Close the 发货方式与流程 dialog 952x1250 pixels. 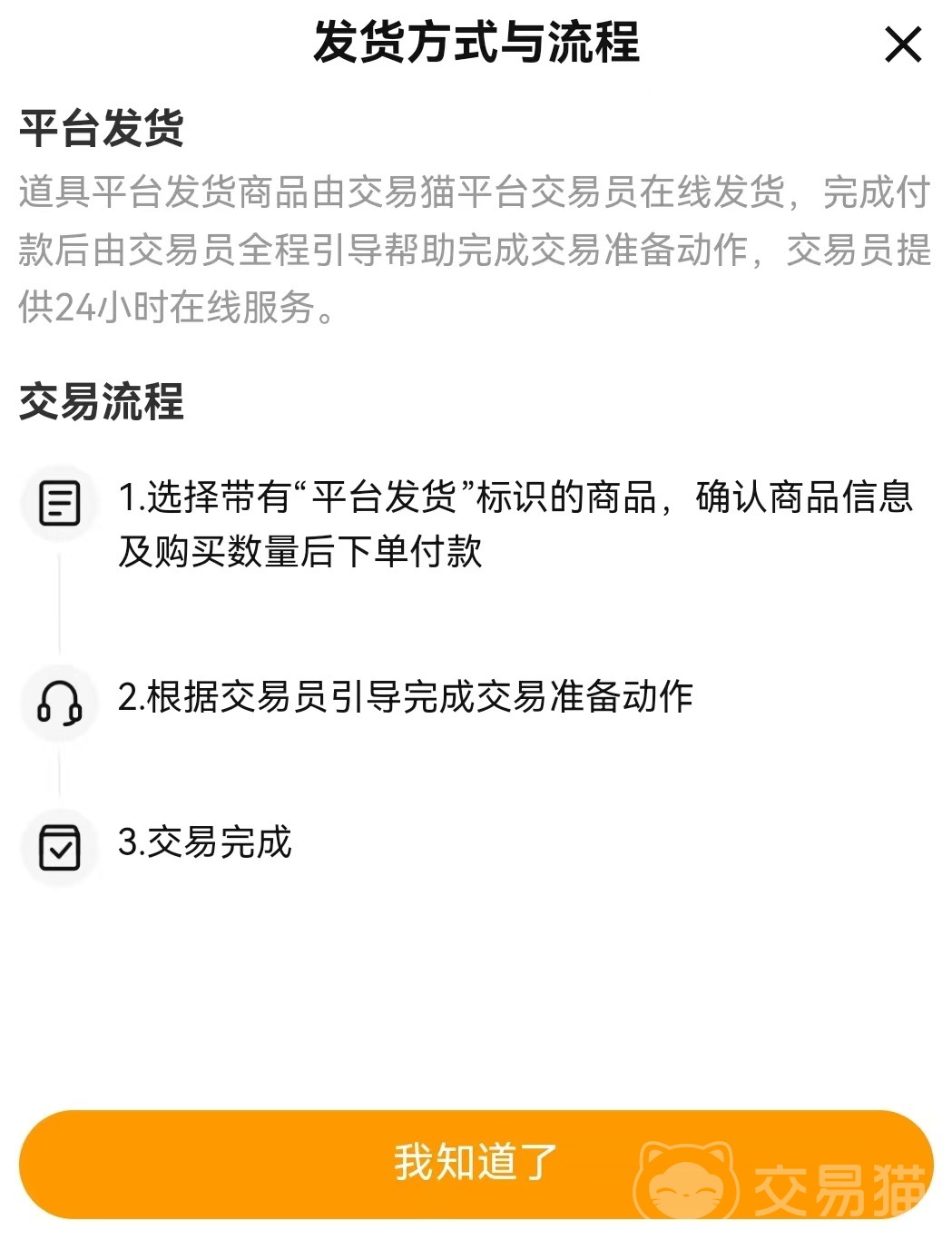902,44
